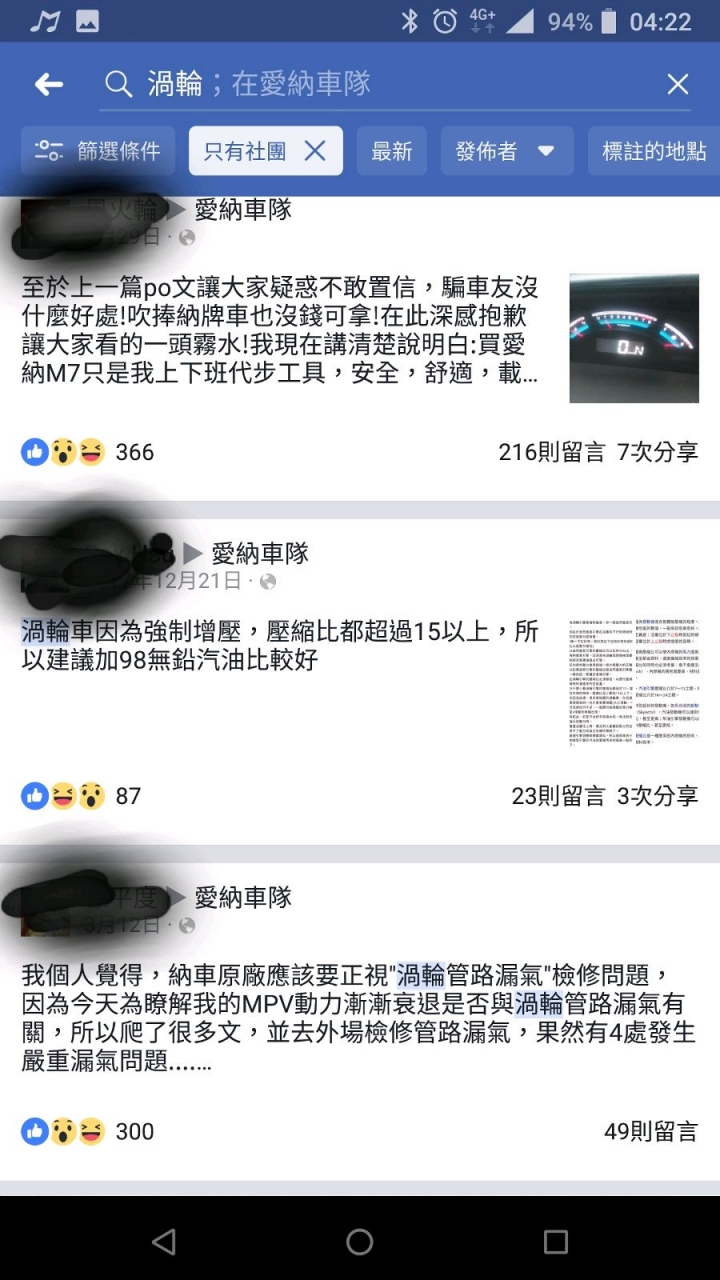Viewport: 720px width, 1280px height.
Task: Open the 篩選條件 filter options
Action: [98, 151]
